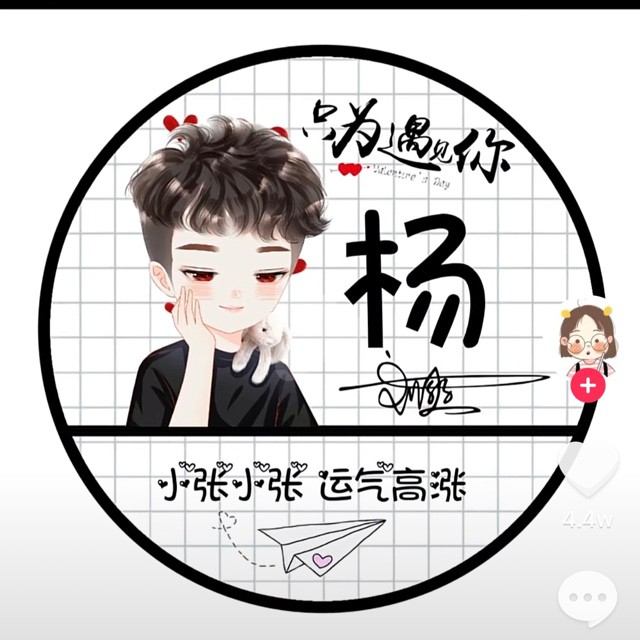Open the video author's profile avatar
Viewport: 640px width, 640px height.
(x=587, y=340)
